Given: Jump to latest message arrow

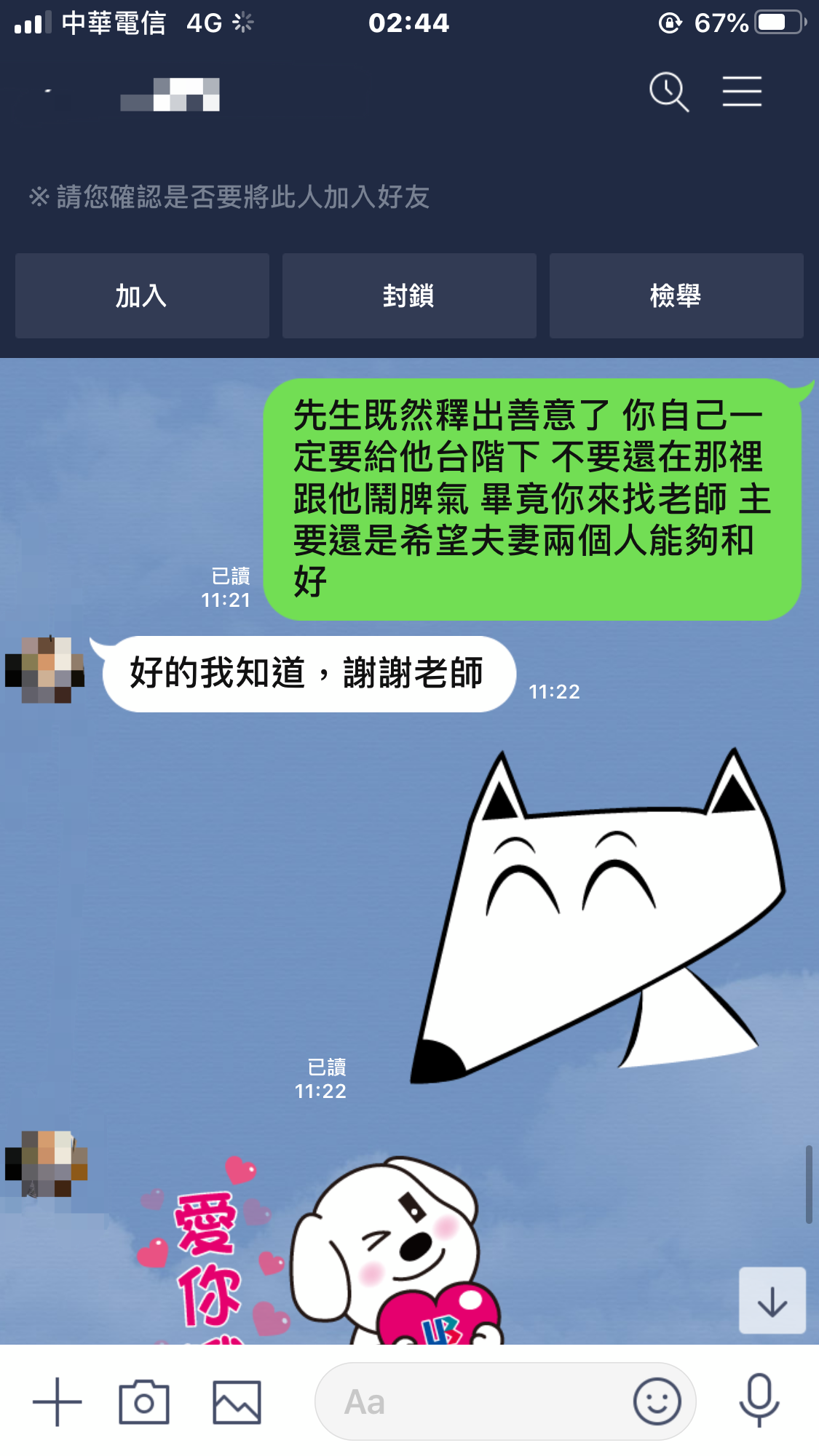Looking at the screenshot, I should click(772, 1300).
